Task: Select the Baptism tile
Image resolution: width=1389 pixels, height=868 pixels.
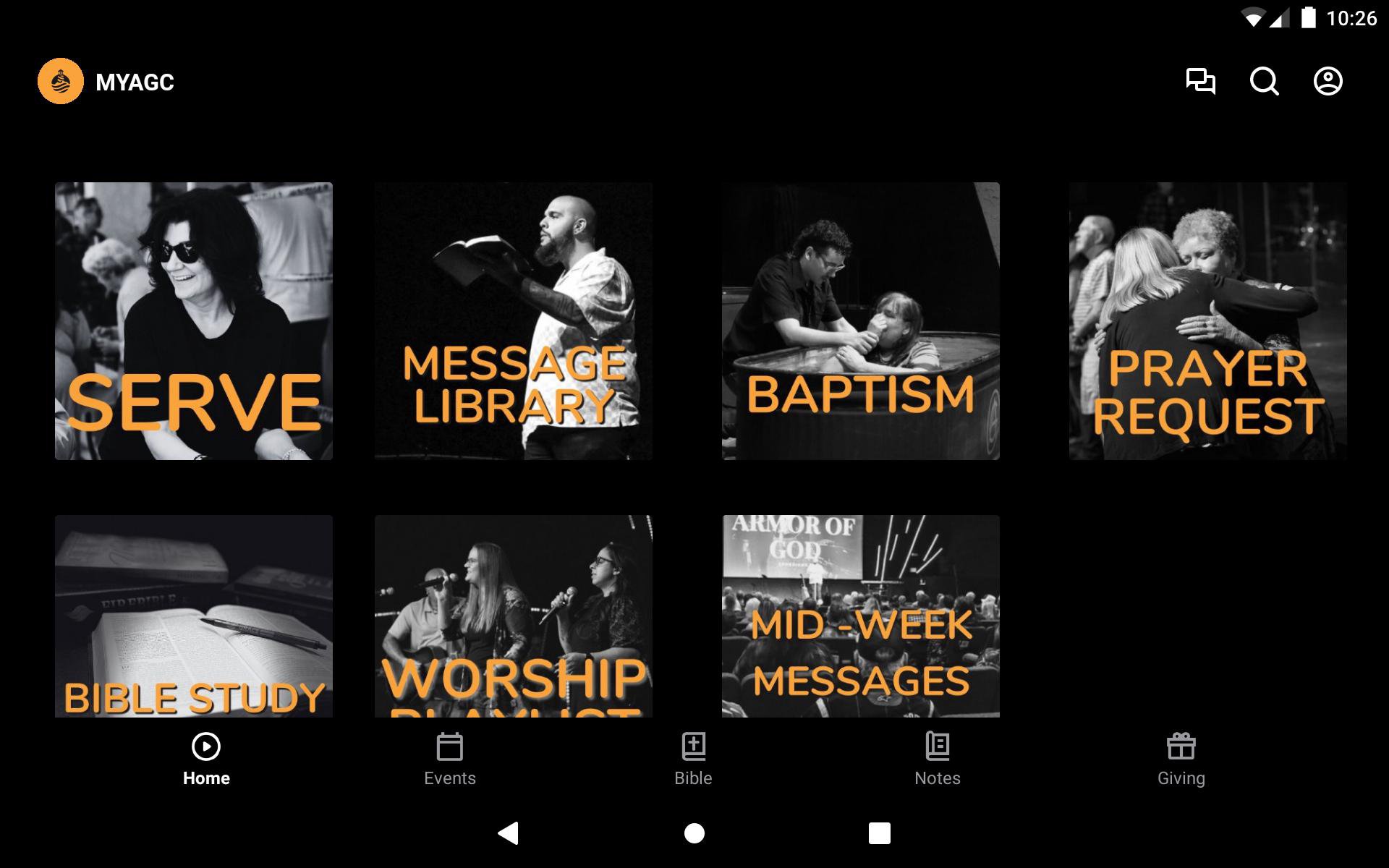Action: pyautogui.click(x=861, y=321)
